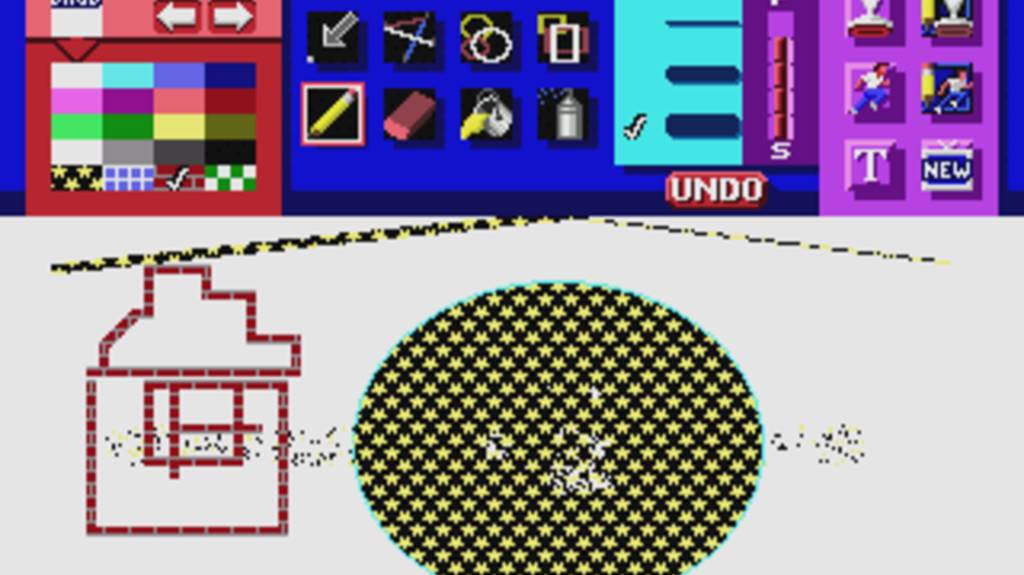The width and height of the screenshot is (1024, 575).
Task: Select the rectangles shape tool
Action: [x=563, y=39]
